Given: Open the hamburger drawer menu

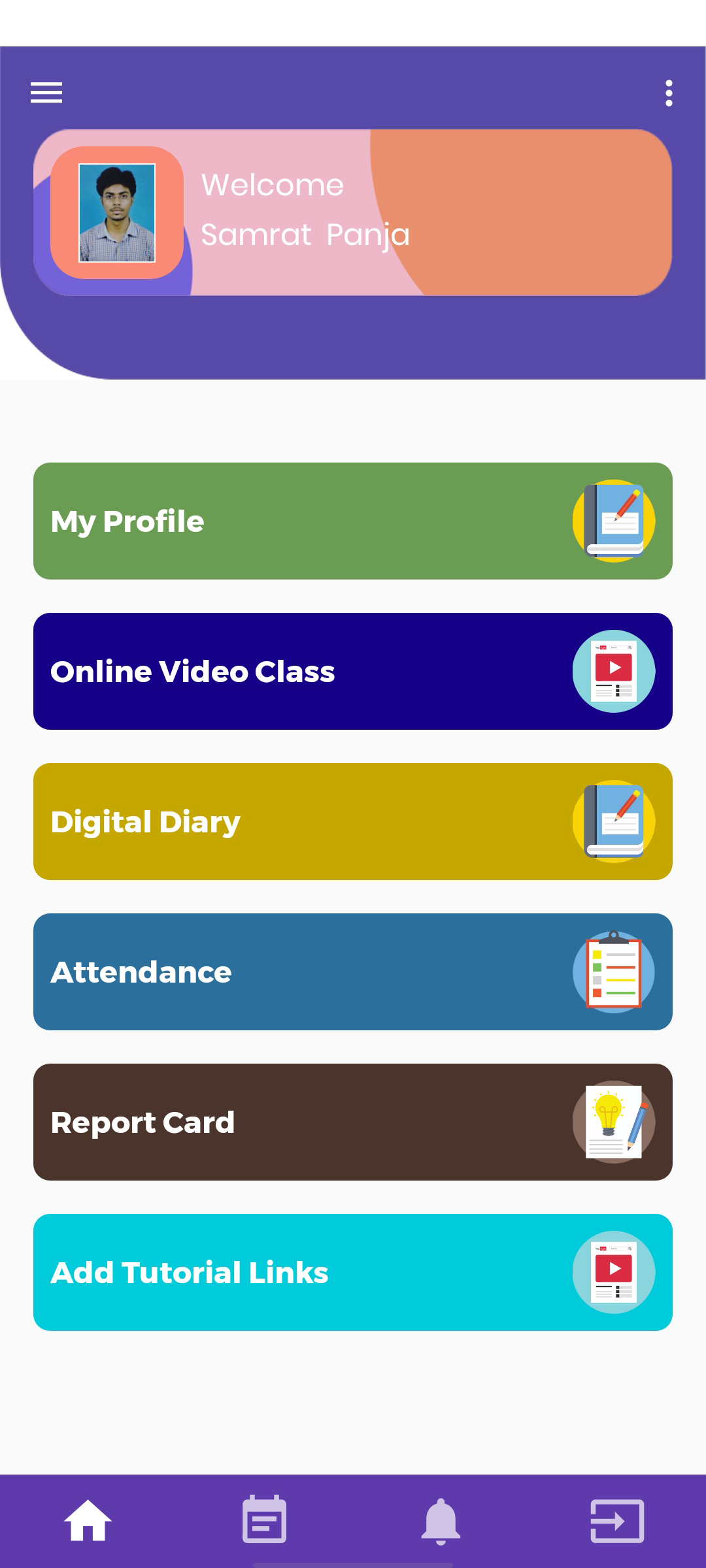Looking at the screenshot, I should [x=46, y=93].
